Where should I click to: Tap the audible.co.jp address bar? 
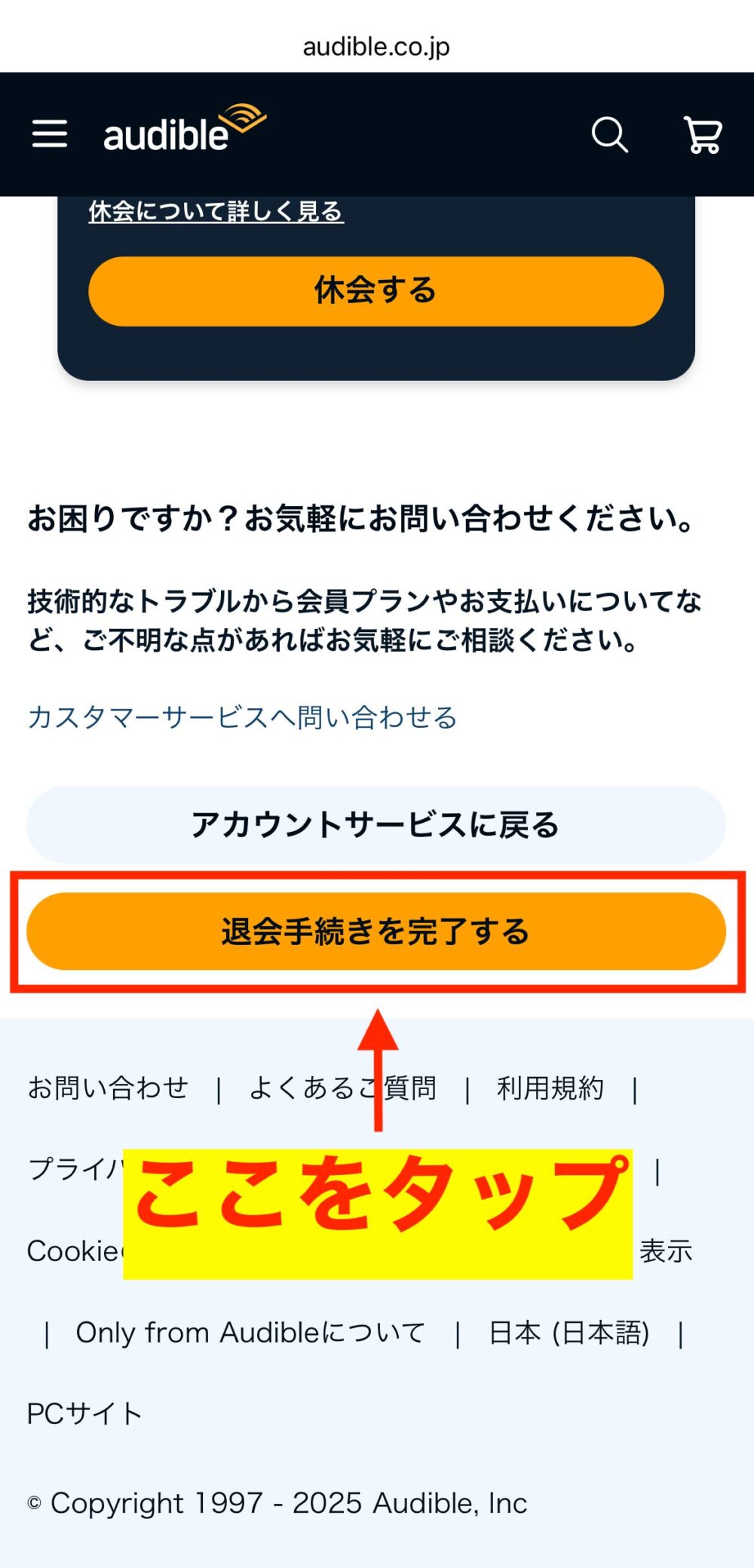coord(376,47)
